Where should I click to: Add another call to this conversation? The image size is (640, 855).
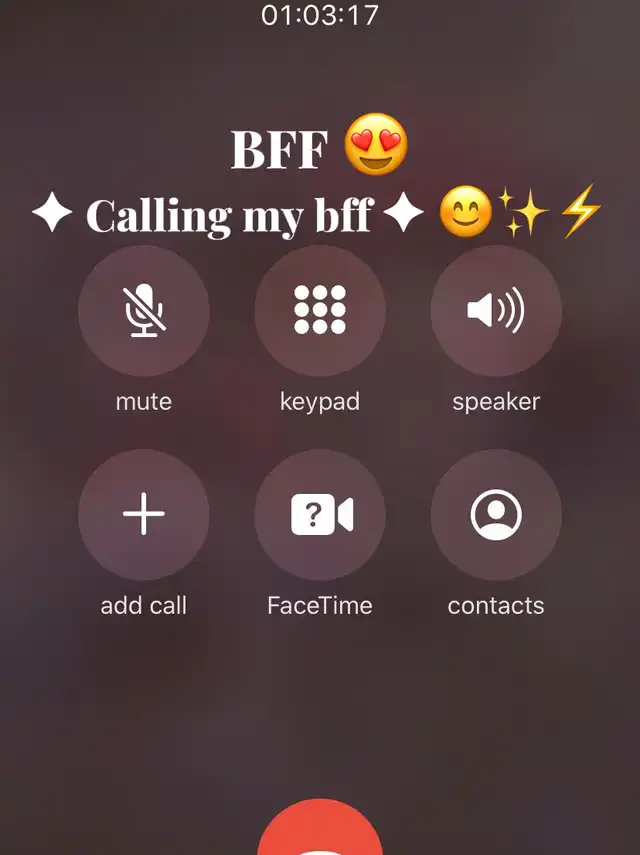point(144,515)
